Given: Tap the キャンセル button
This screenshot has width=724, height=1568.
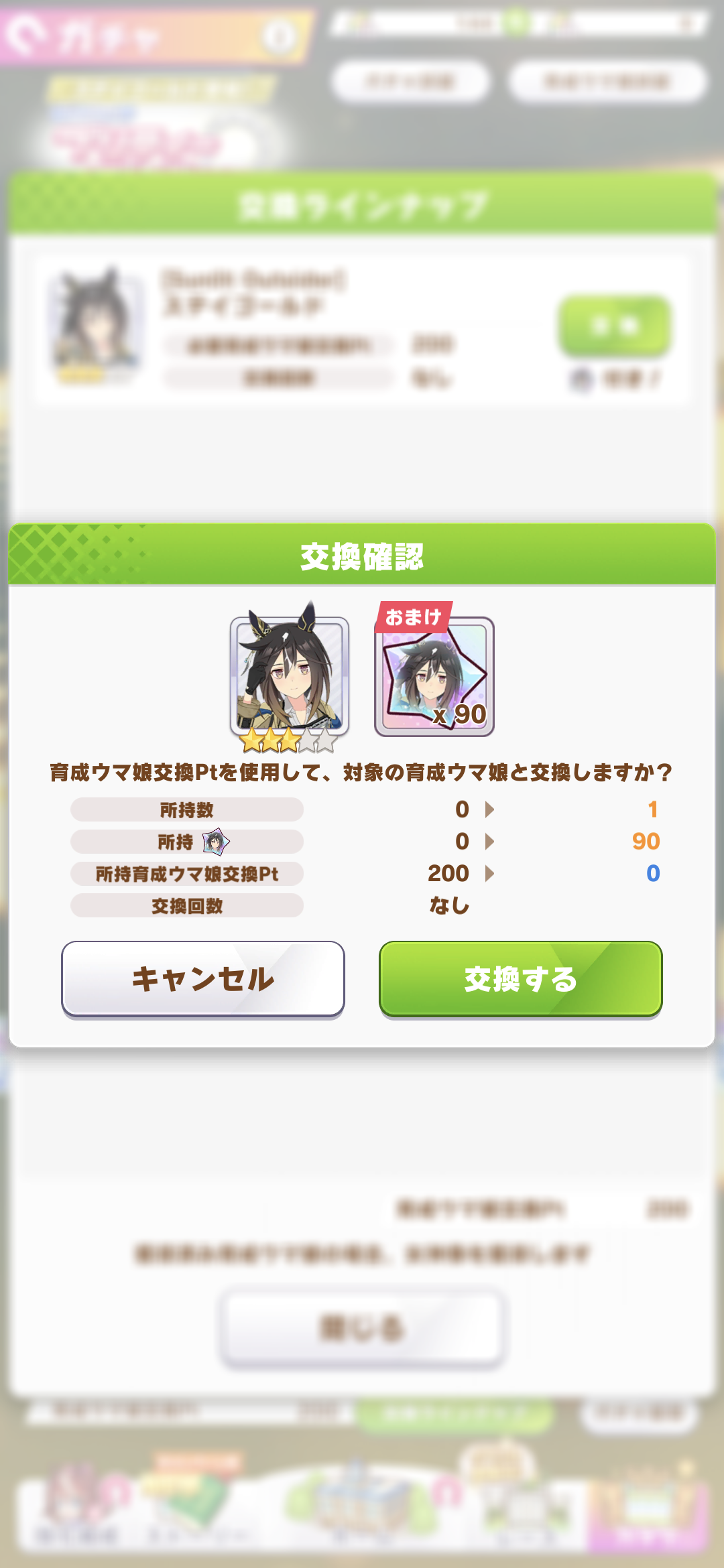Looking at the screenshot, I should click(202, 978).
